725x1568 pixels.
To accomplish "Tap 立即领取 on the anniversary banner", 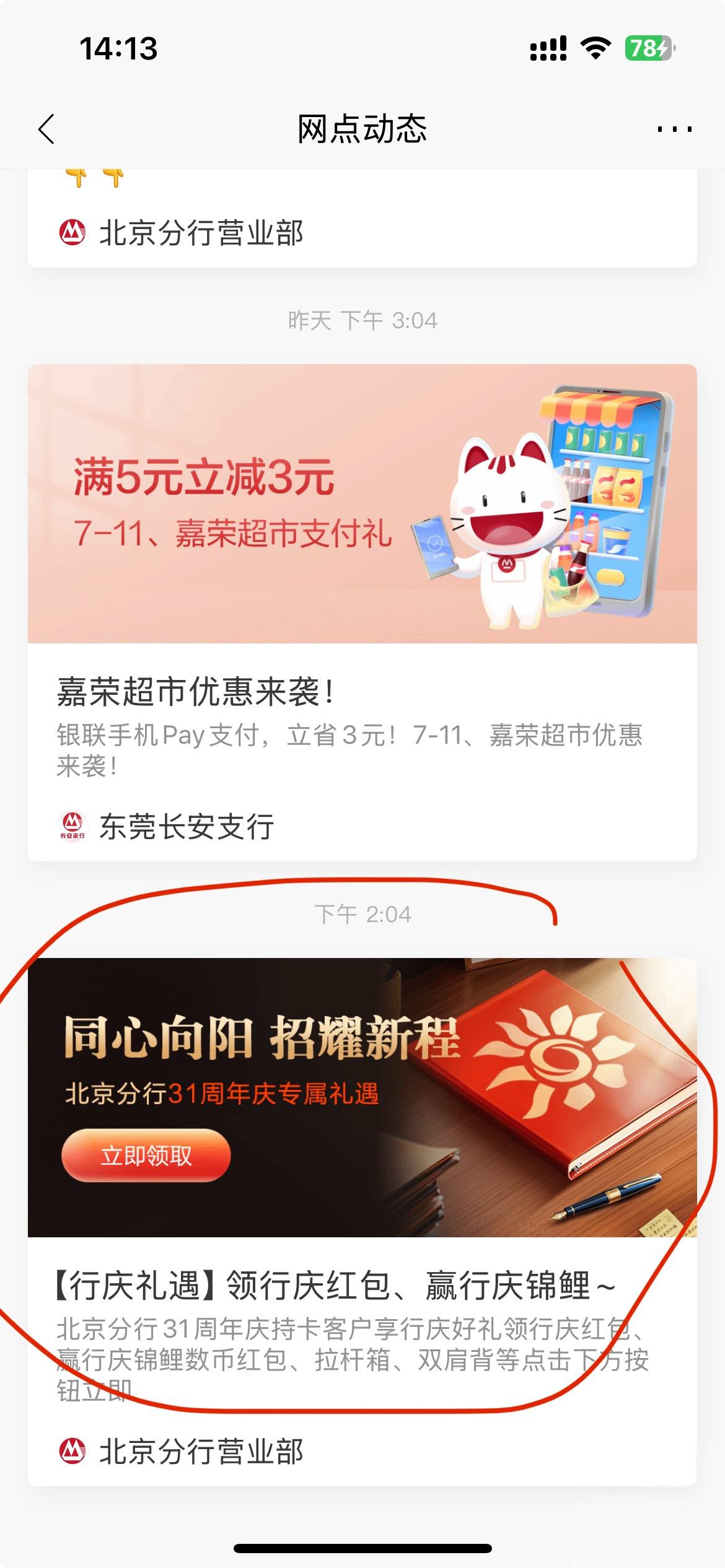I will [146, 1156].
